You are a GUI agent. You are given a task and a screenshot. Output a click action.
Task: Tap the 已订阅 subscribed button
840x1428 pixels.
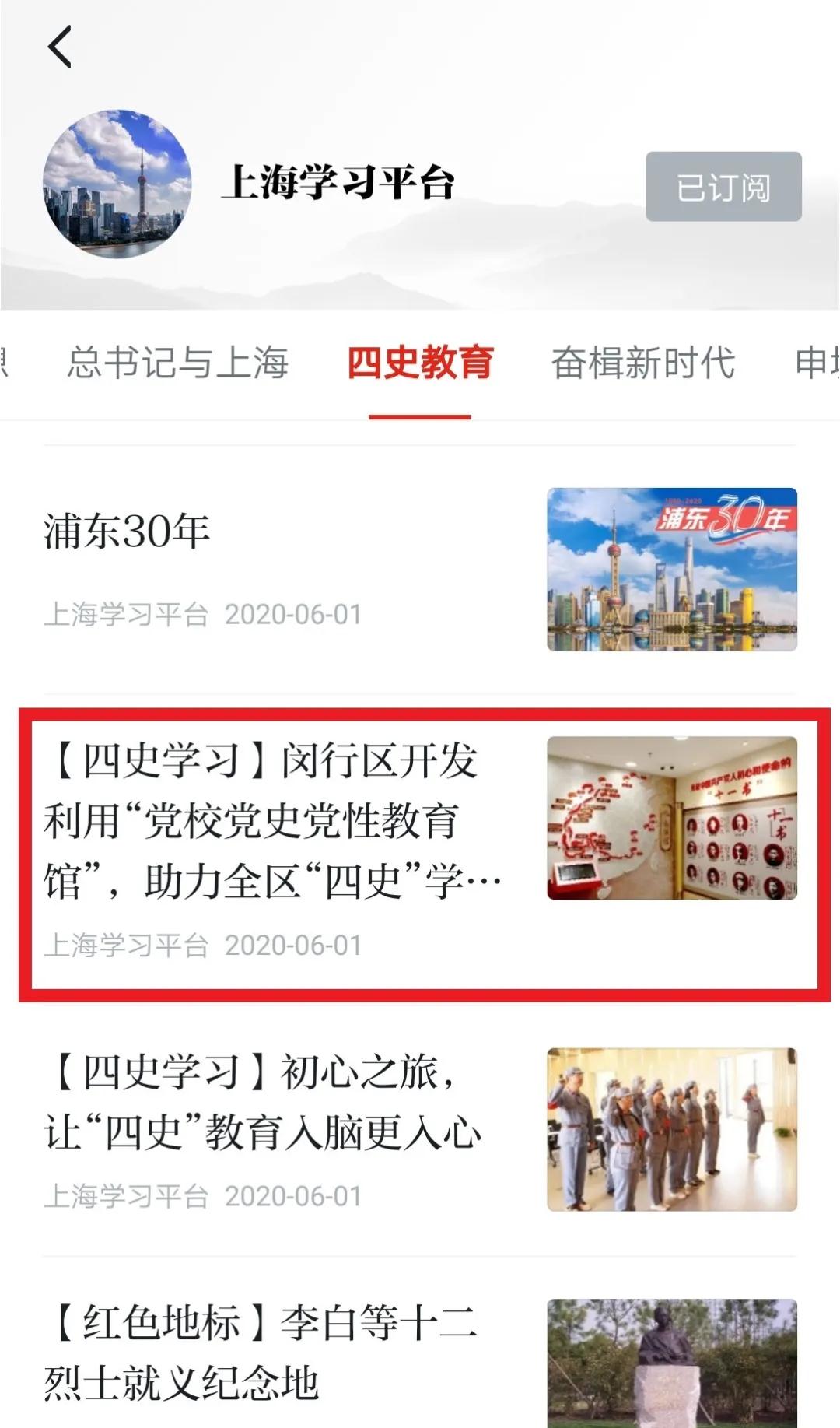coord(723,187)
